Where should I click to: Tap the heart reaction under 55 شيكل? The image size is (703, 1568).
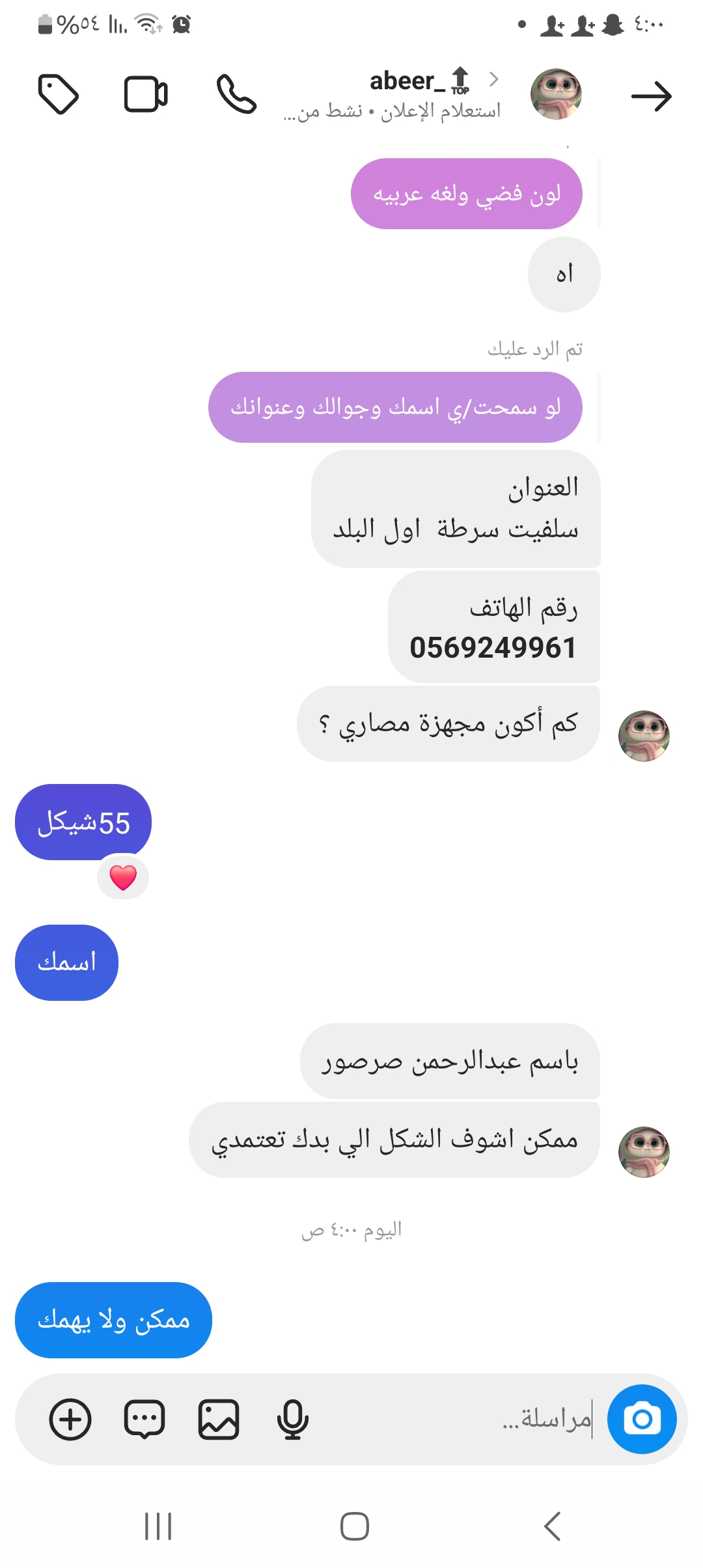click(123, 877)
